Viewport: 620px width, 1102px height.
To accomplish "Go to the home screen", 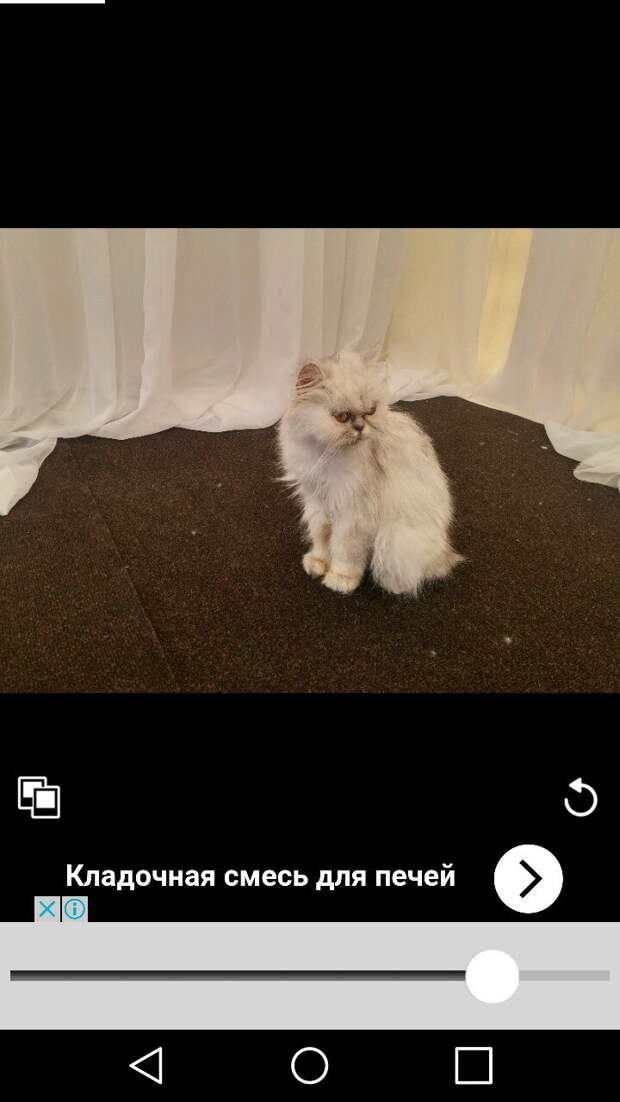I will pos(310,1065).
